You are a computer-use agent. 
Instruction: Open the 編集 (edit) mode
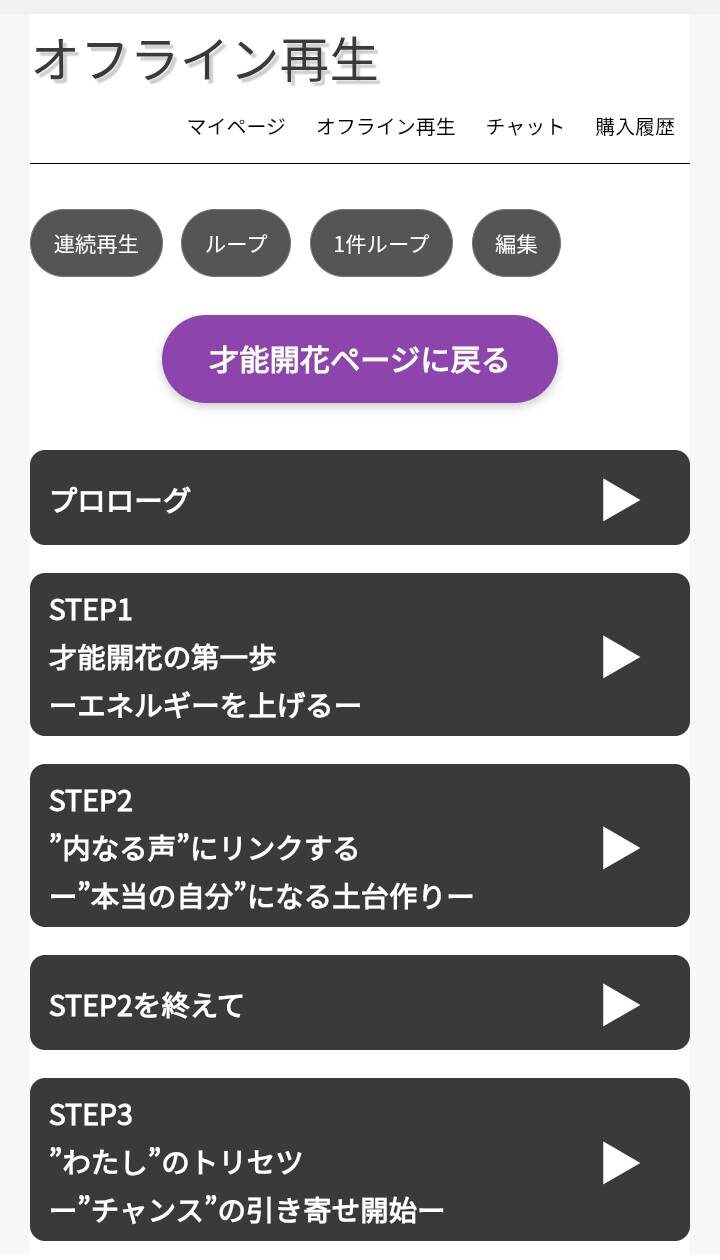[516, 242]
